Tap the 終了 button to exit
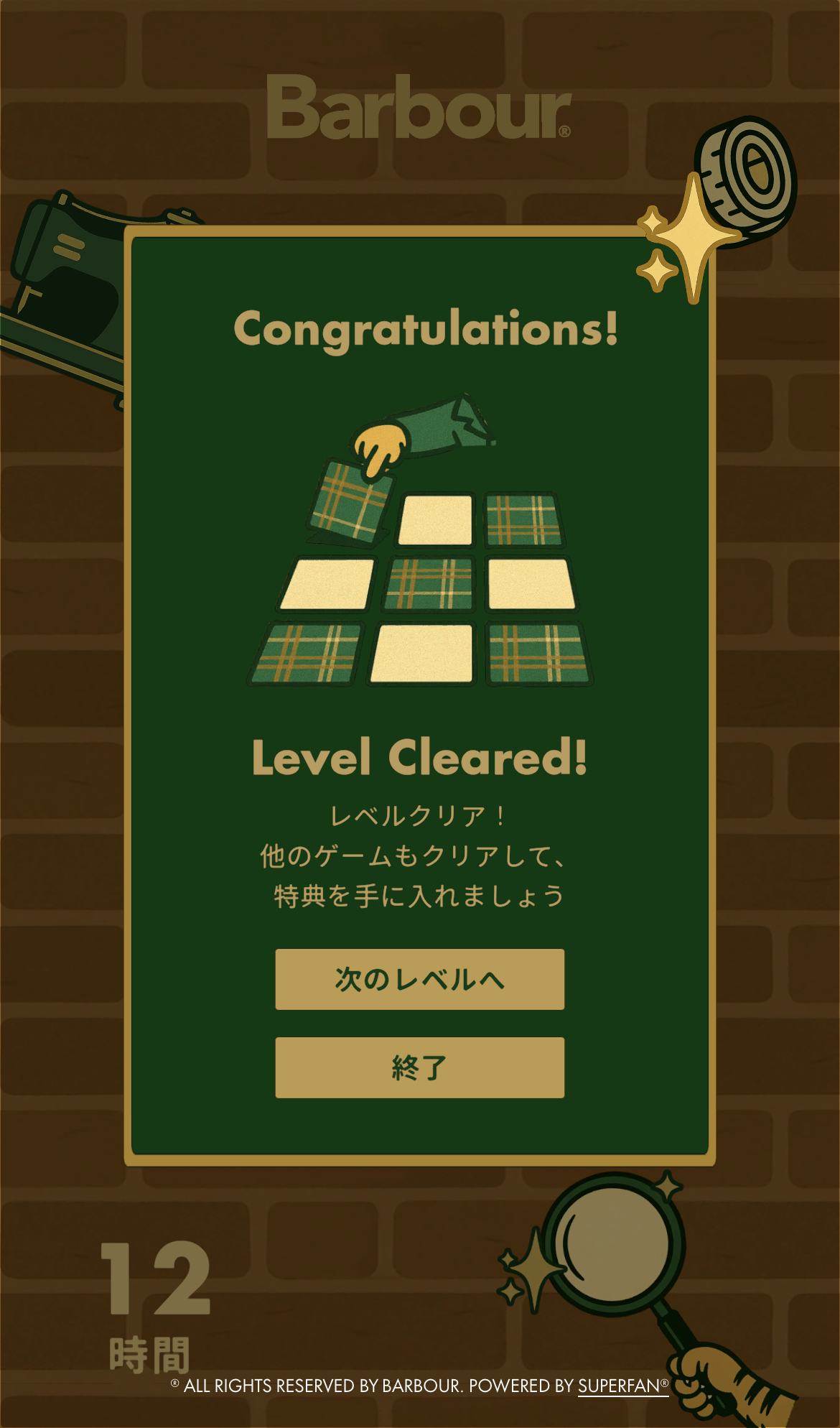 (x=420, y=1067)
